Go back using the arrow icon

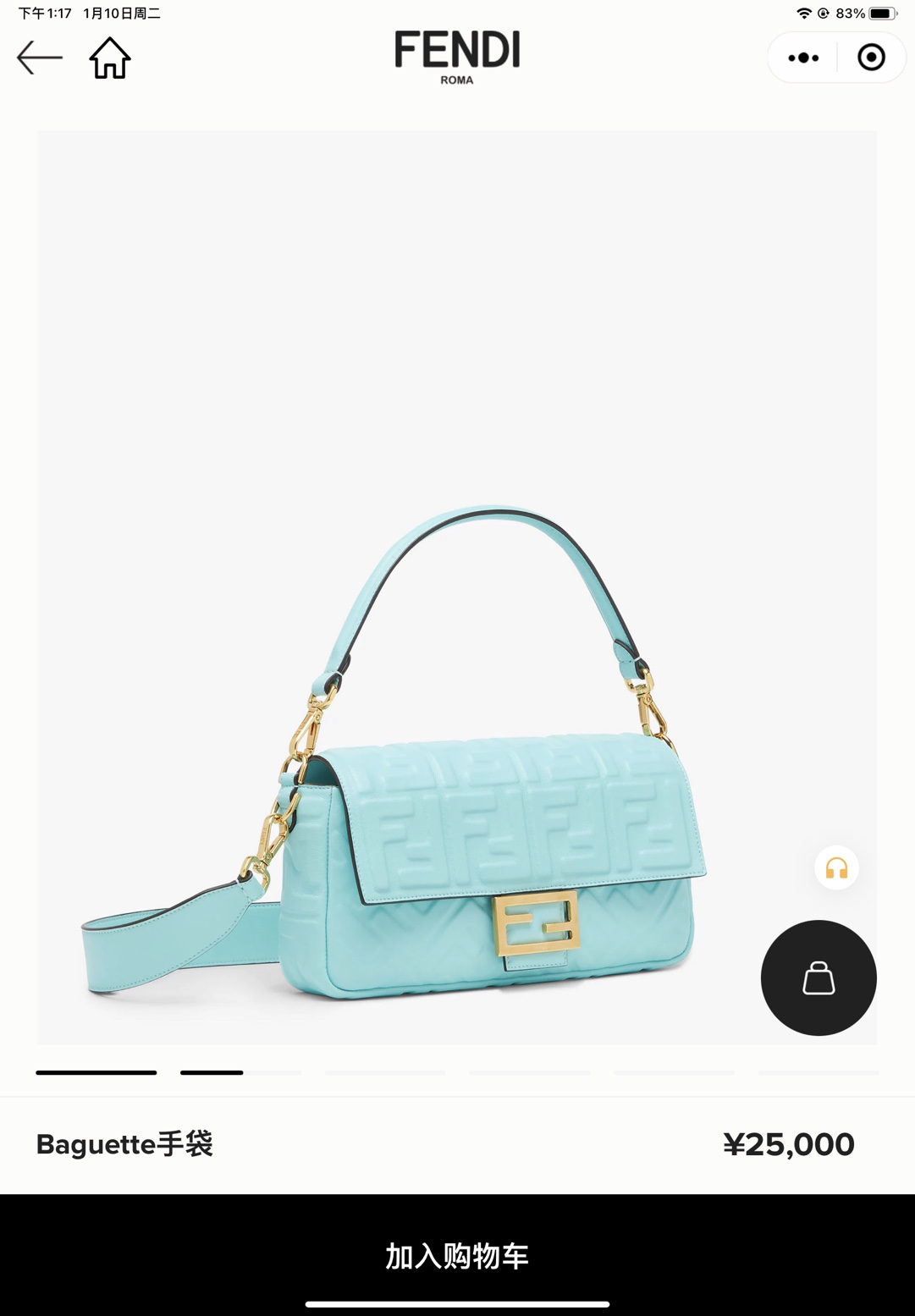tap(40, 58)
